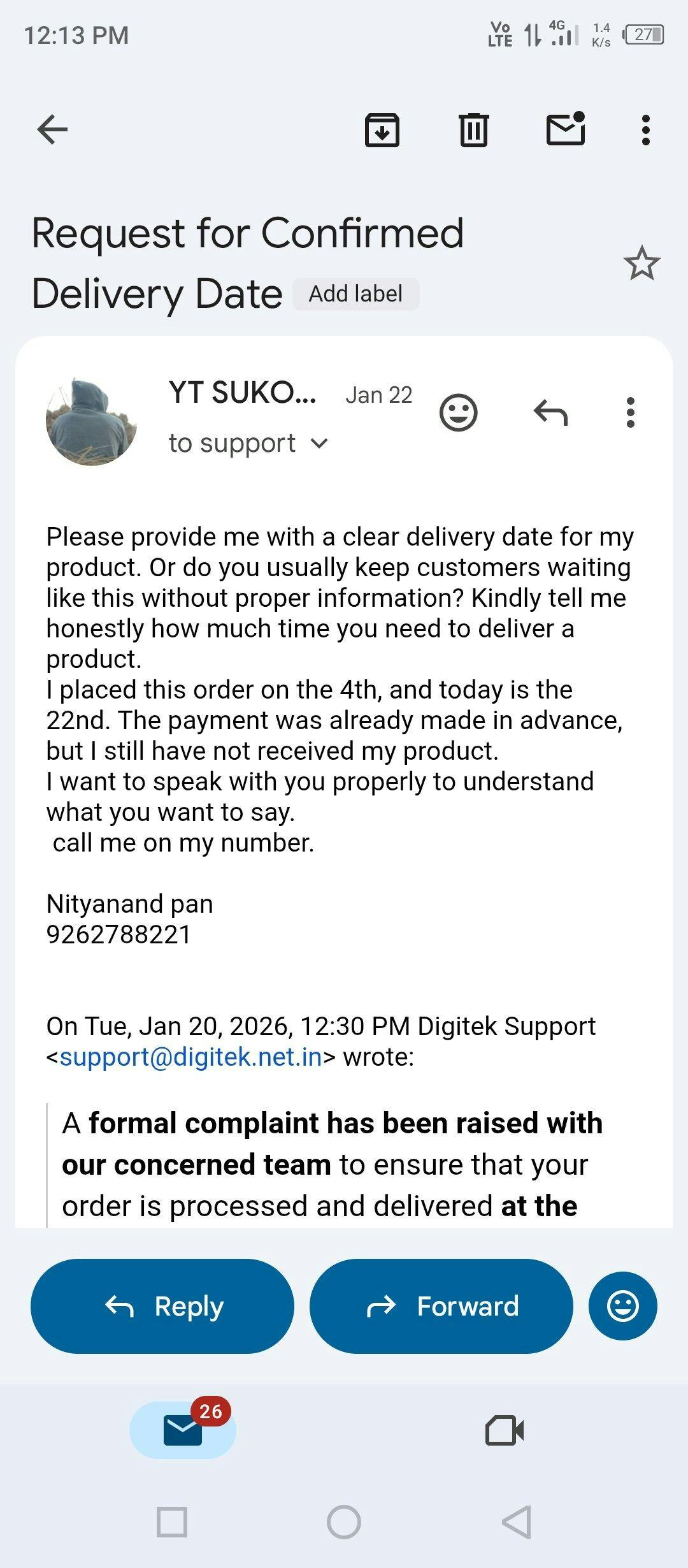This screenshot has height=1568, width=688.
Task: Add emoji reaction in message header
Action: [x=458, y=412]
